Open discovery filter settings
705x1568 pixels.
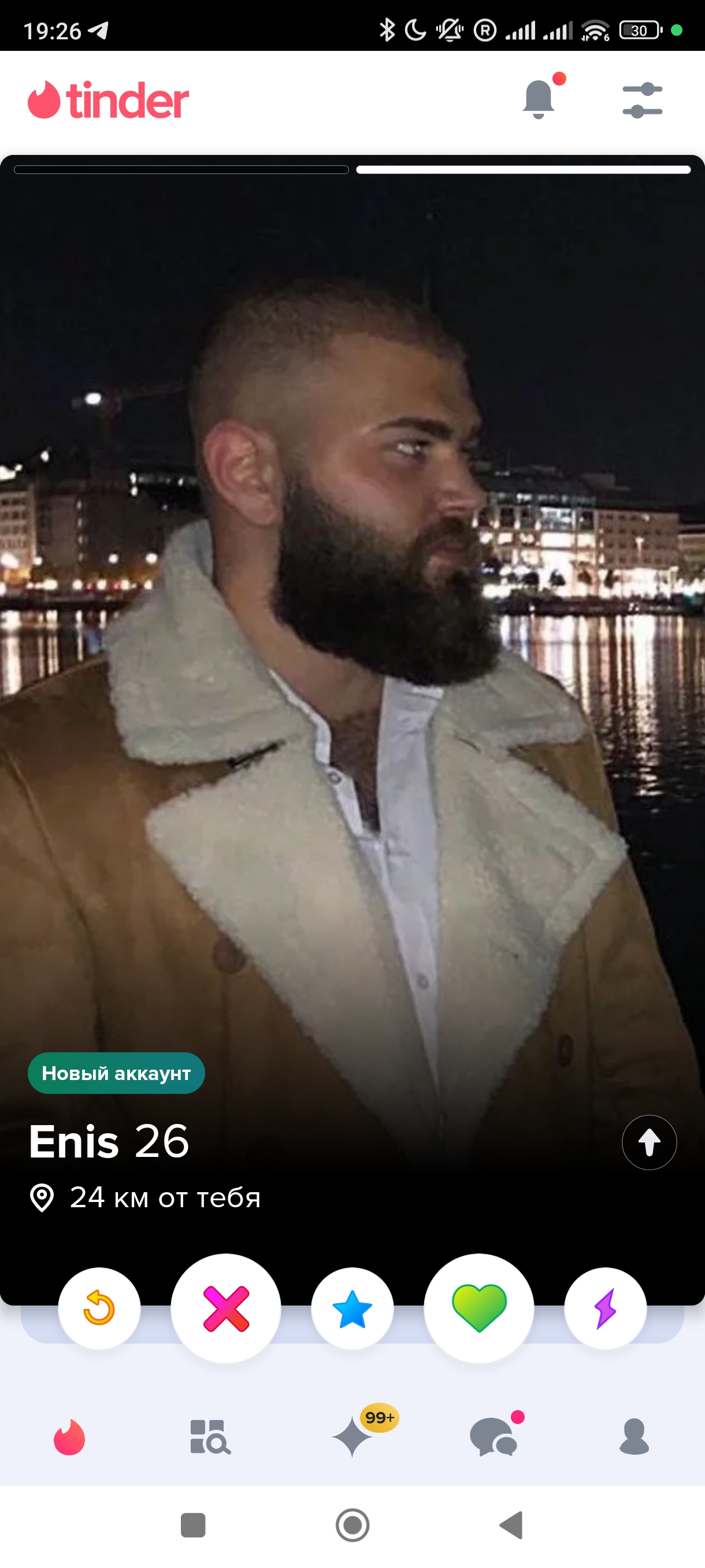(643, 100)
